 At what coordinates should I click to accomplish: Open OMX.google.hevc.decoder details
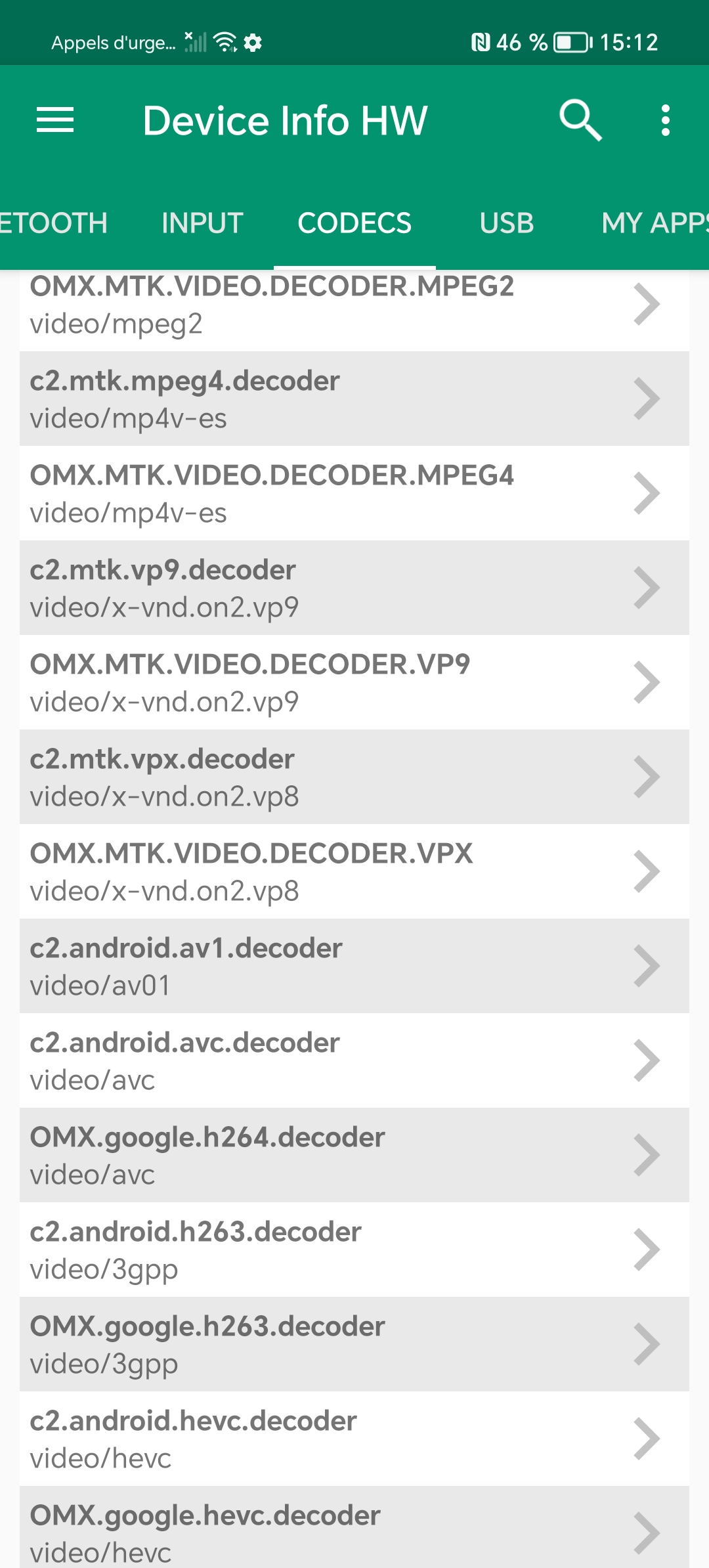click(x=354, y=1530)
